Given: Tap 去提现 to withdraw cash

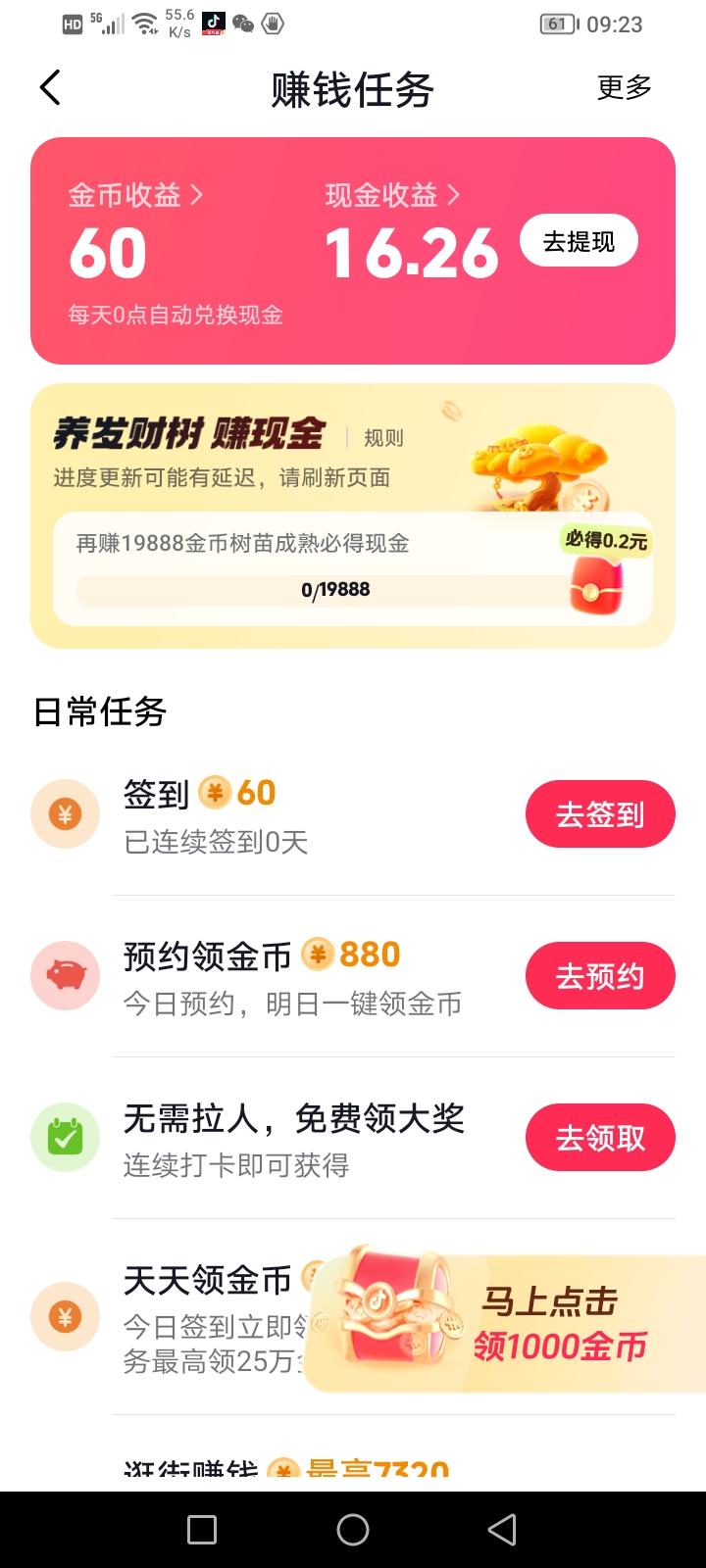Looking at the screenshot, I should 578,240.
